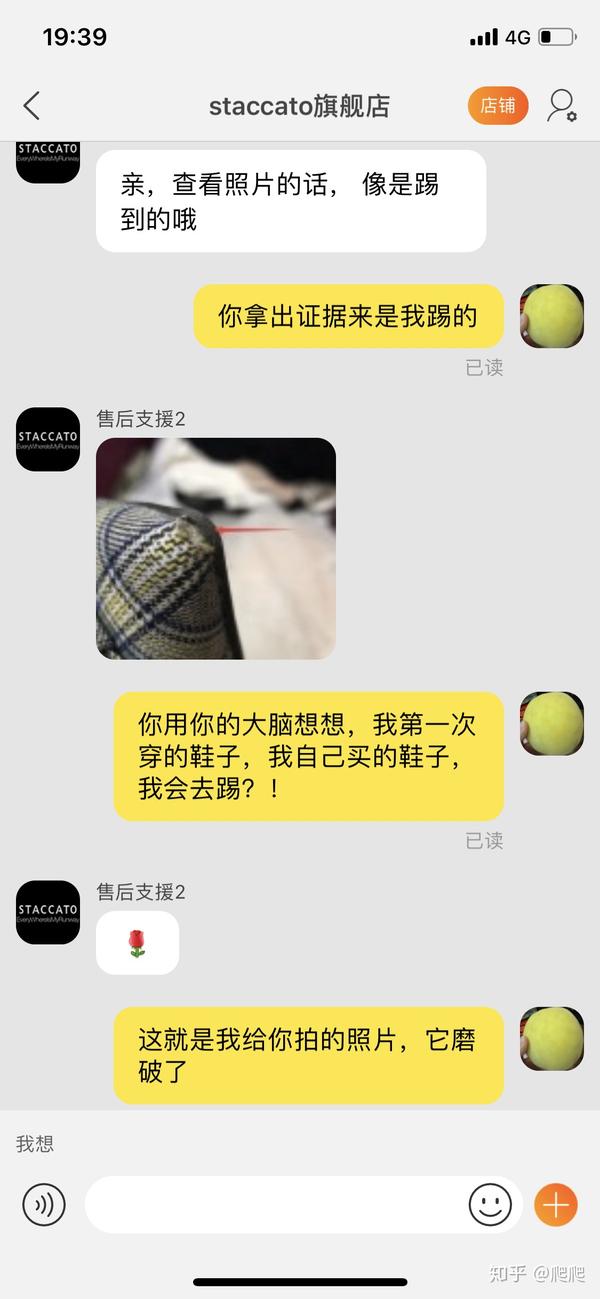The width and height of the screenshot is (600, 1299).
Task: Open the shoe photo sent by 售后支援2
Action: [216, 548]
